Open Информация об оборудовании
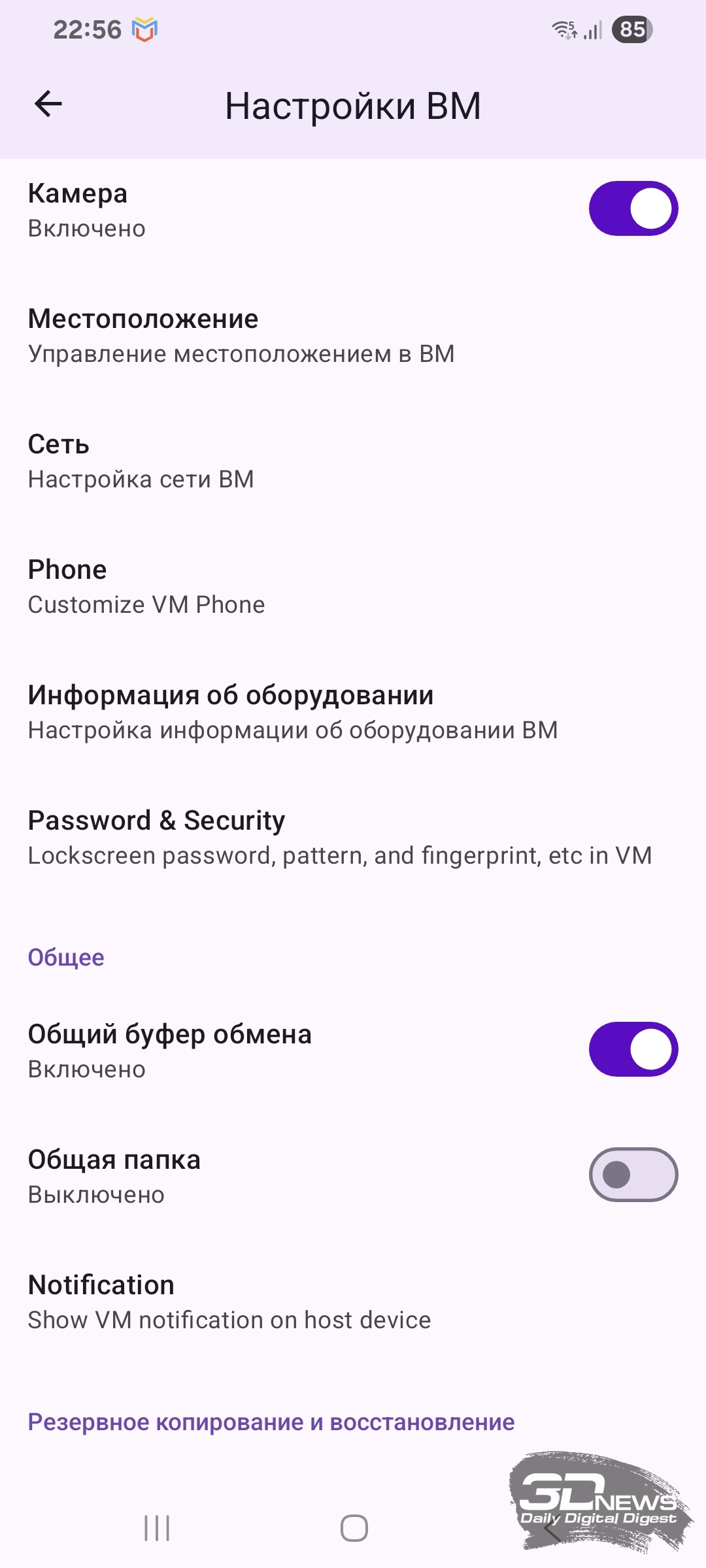This screenshot has height=1568, width=706. point(293,711)
